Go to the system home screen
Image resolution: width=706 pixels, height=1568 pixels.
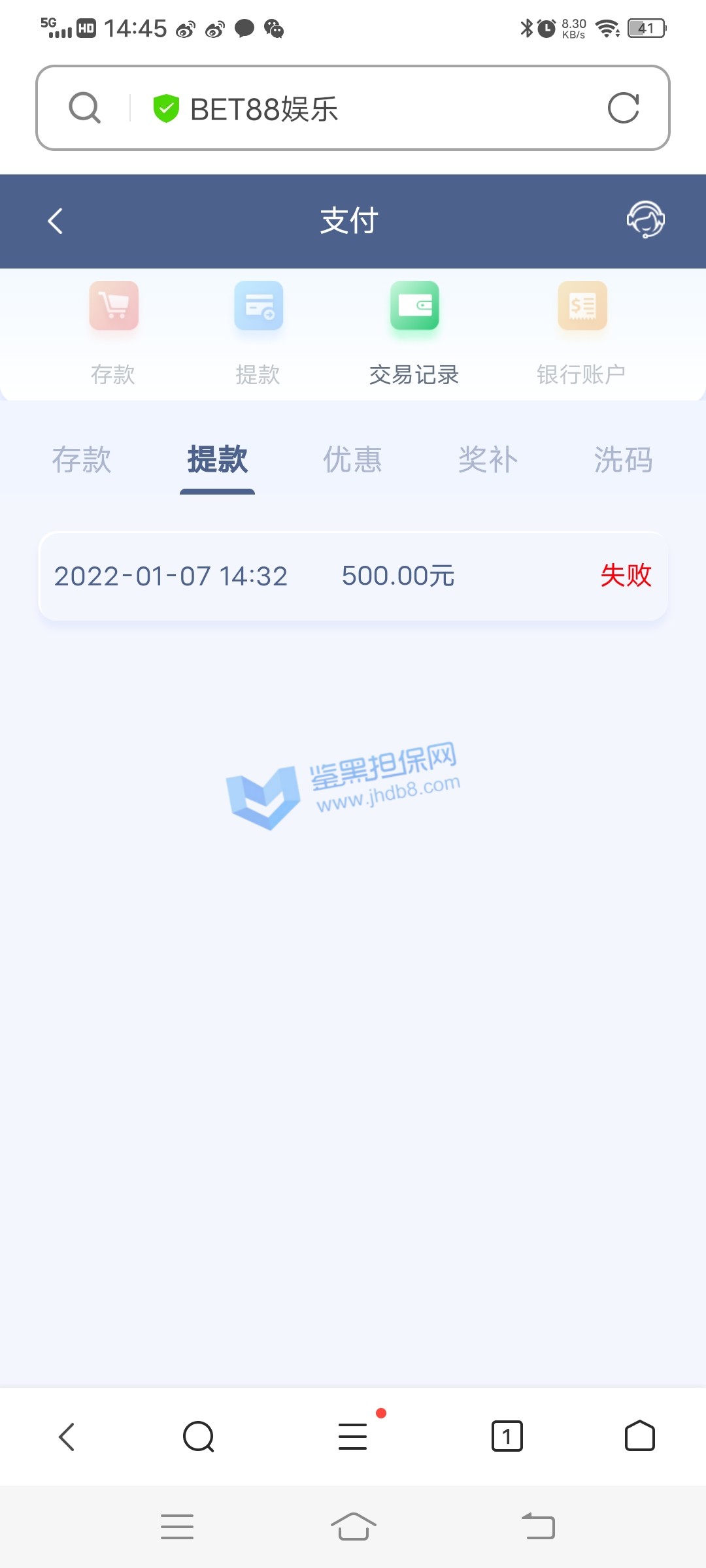pyautogui.click(x=353, y=1527)
